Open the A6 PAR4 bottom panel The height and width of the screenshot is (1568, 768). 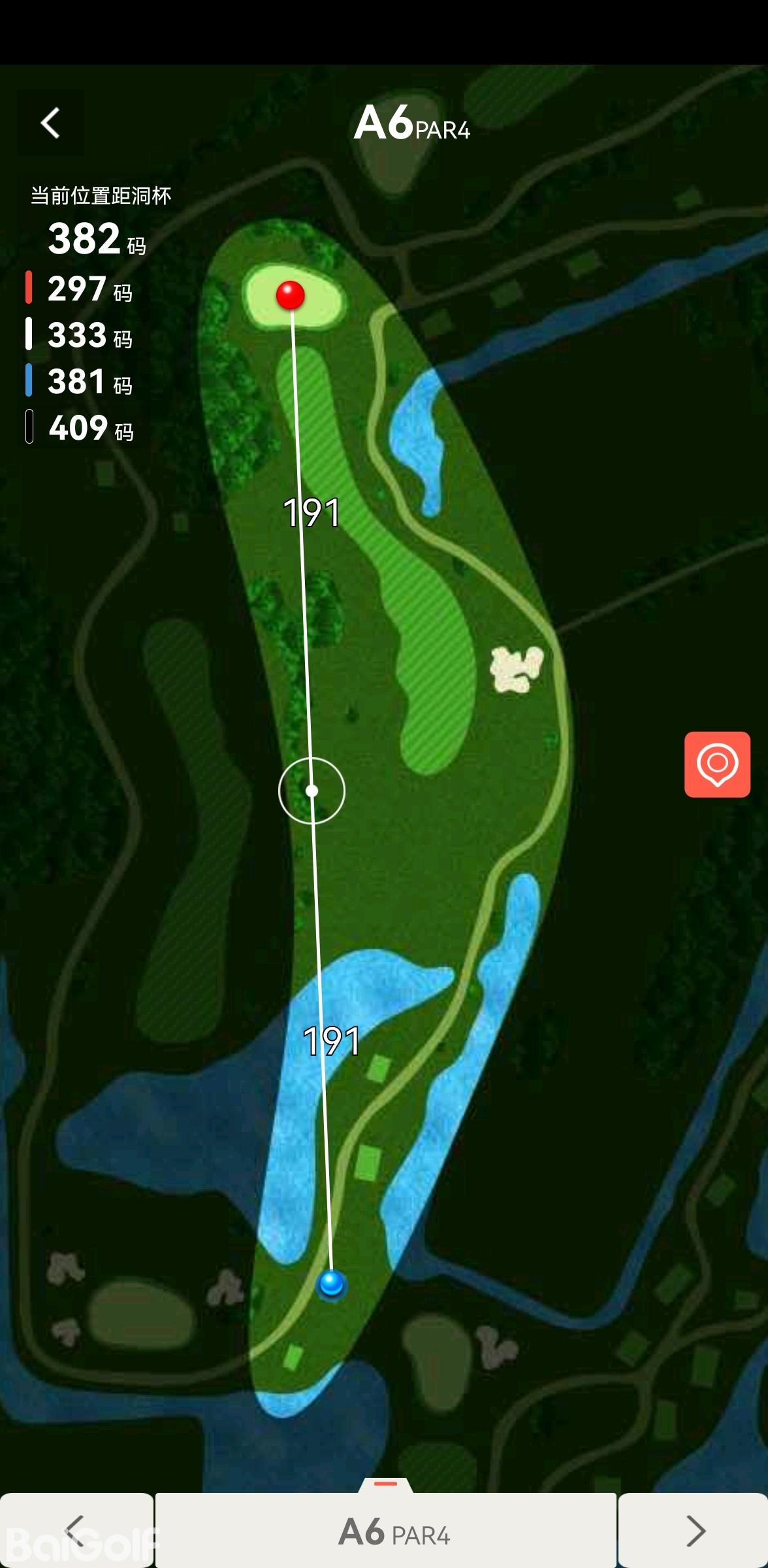386,1530
